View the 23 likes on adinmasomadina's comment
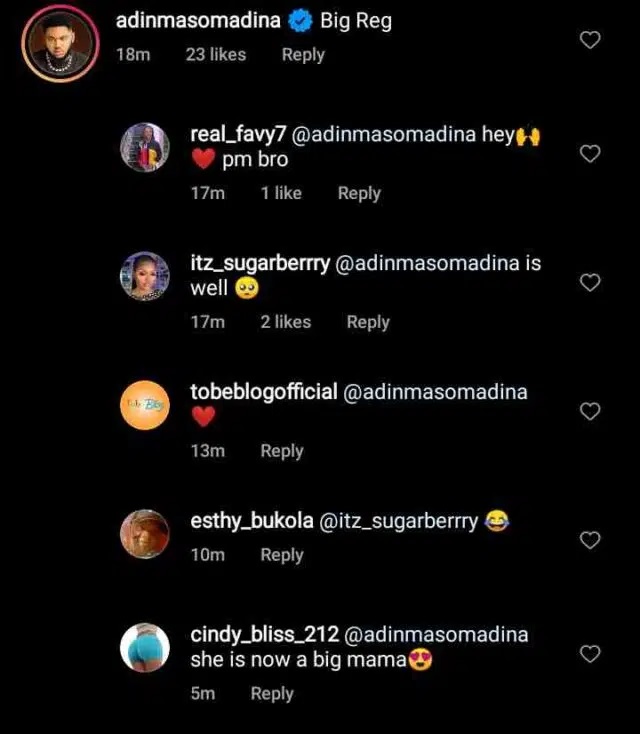 coord(215,55)
